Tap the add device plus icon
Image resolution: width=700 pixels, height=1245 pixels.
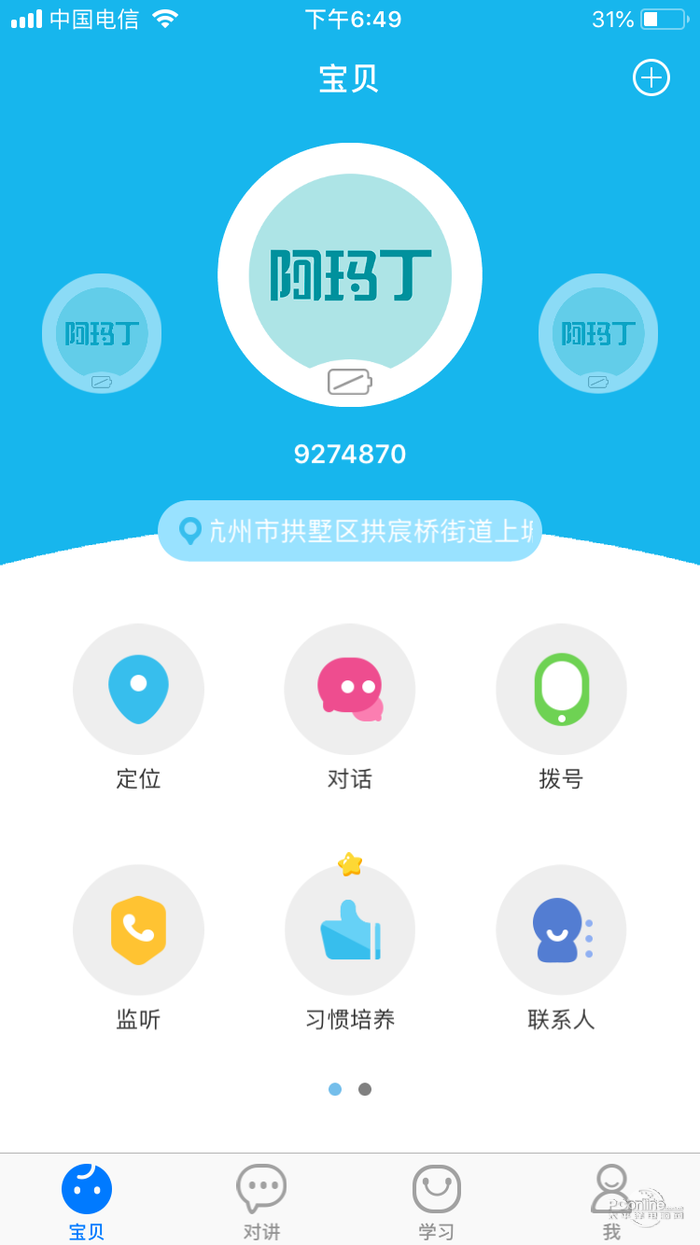651,77
